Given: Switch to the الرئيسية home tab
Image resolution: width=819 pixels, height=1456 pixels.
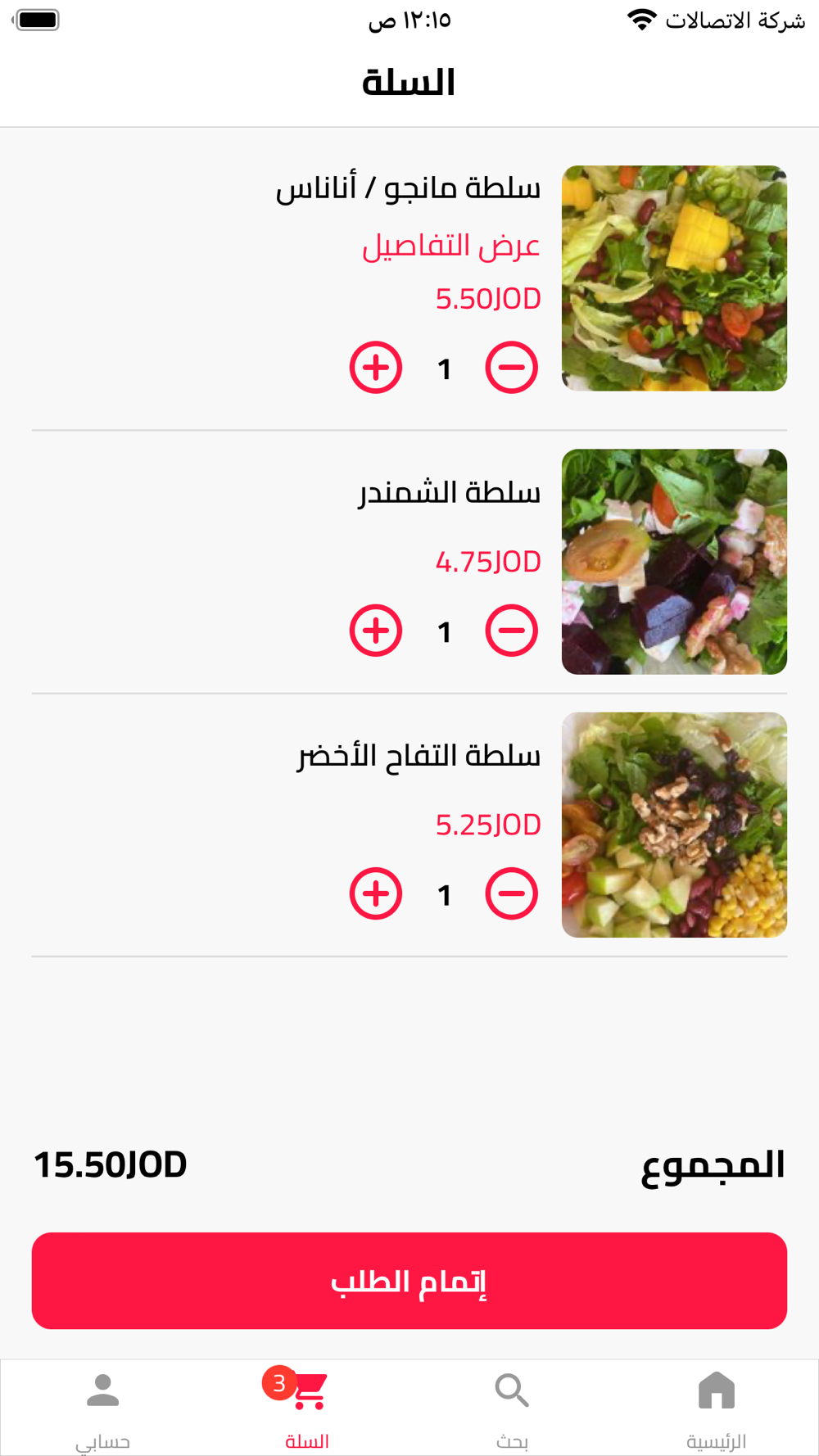Looking at the screenshot, I should [x=716, y=1407].
